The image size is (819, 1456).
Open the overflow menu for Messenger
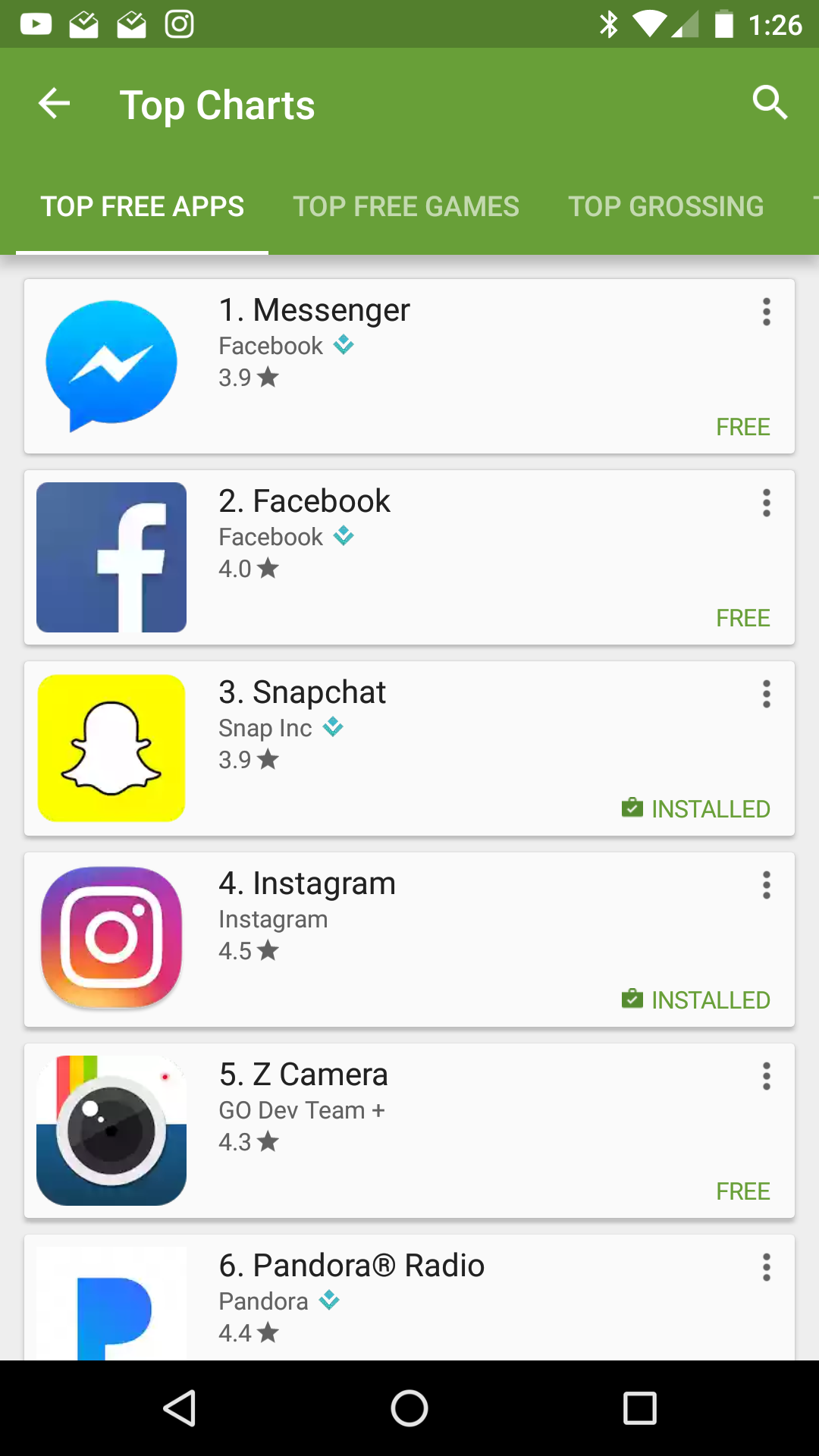pos(766,312)
